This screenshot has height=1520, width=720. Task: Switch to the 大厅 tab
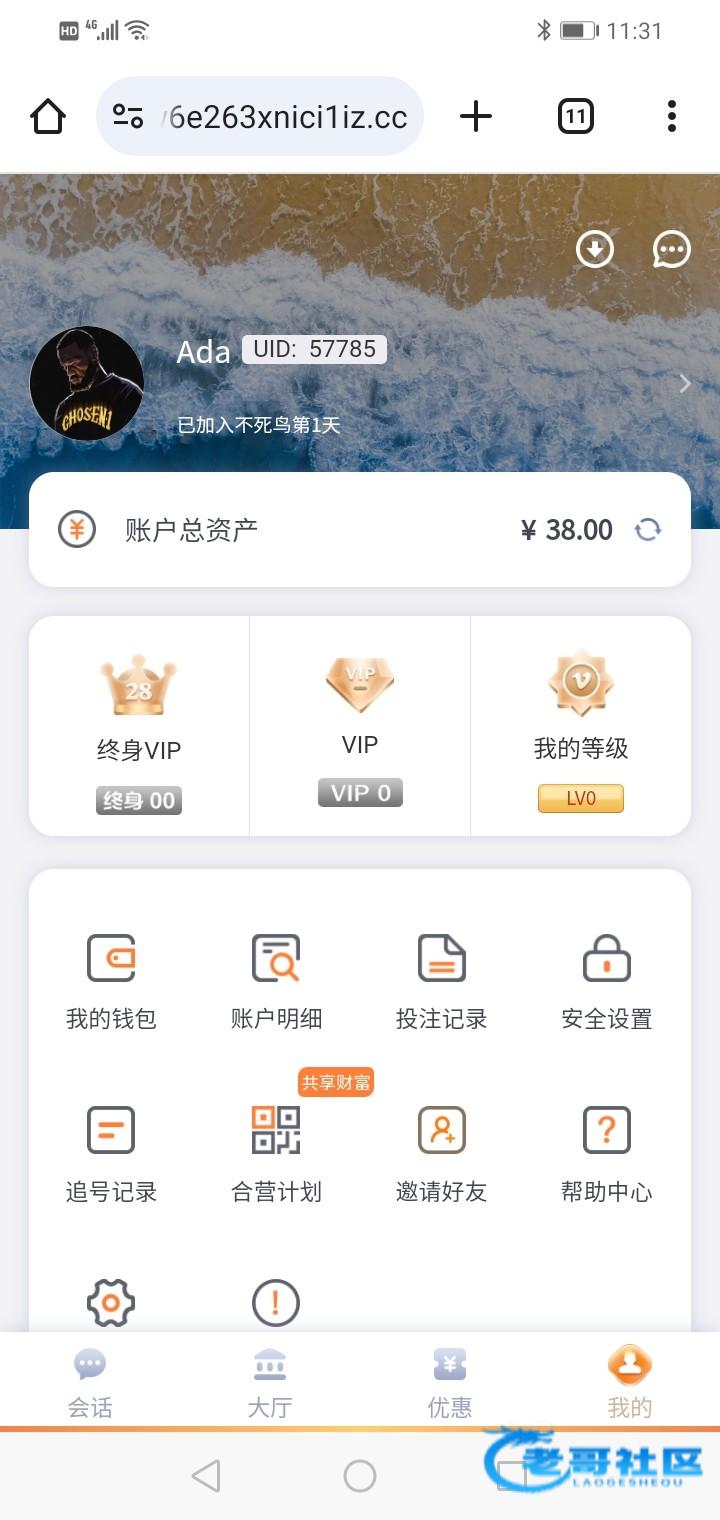[270, 1382]
